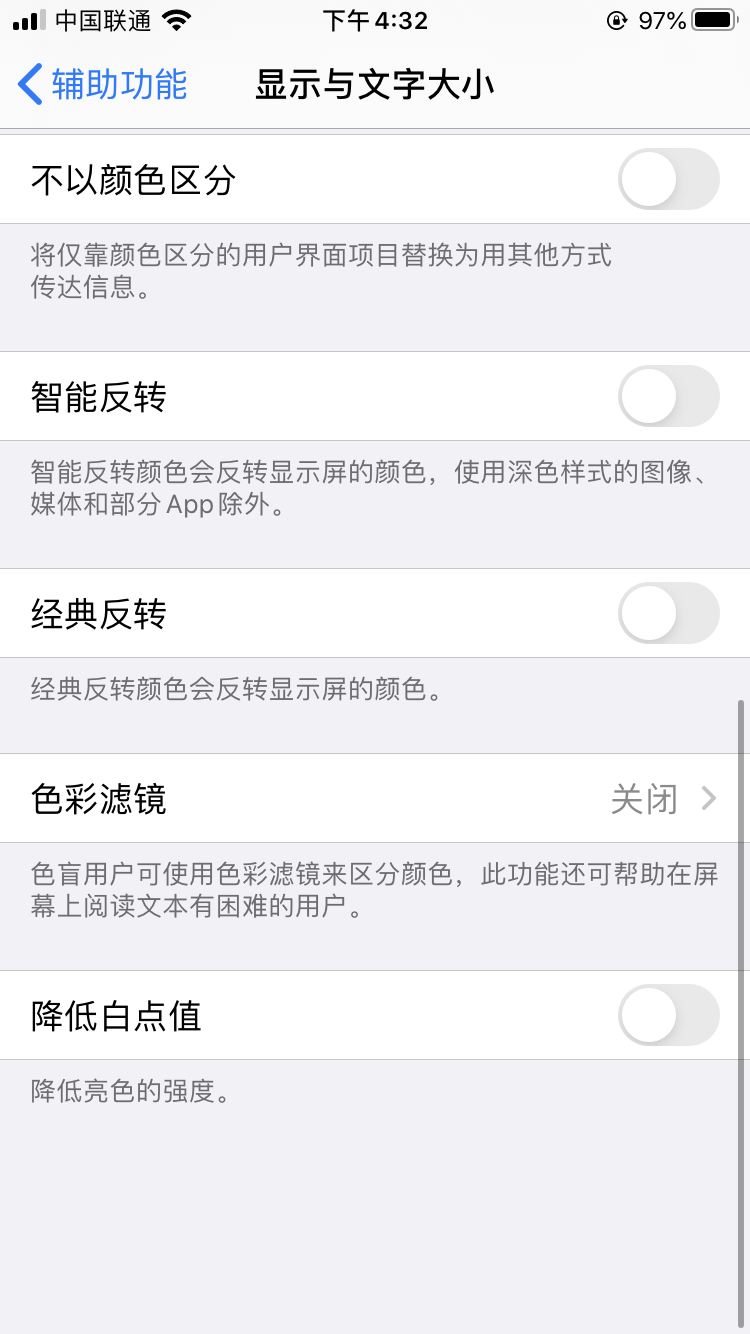Switch on 降低白点值

668,1016
